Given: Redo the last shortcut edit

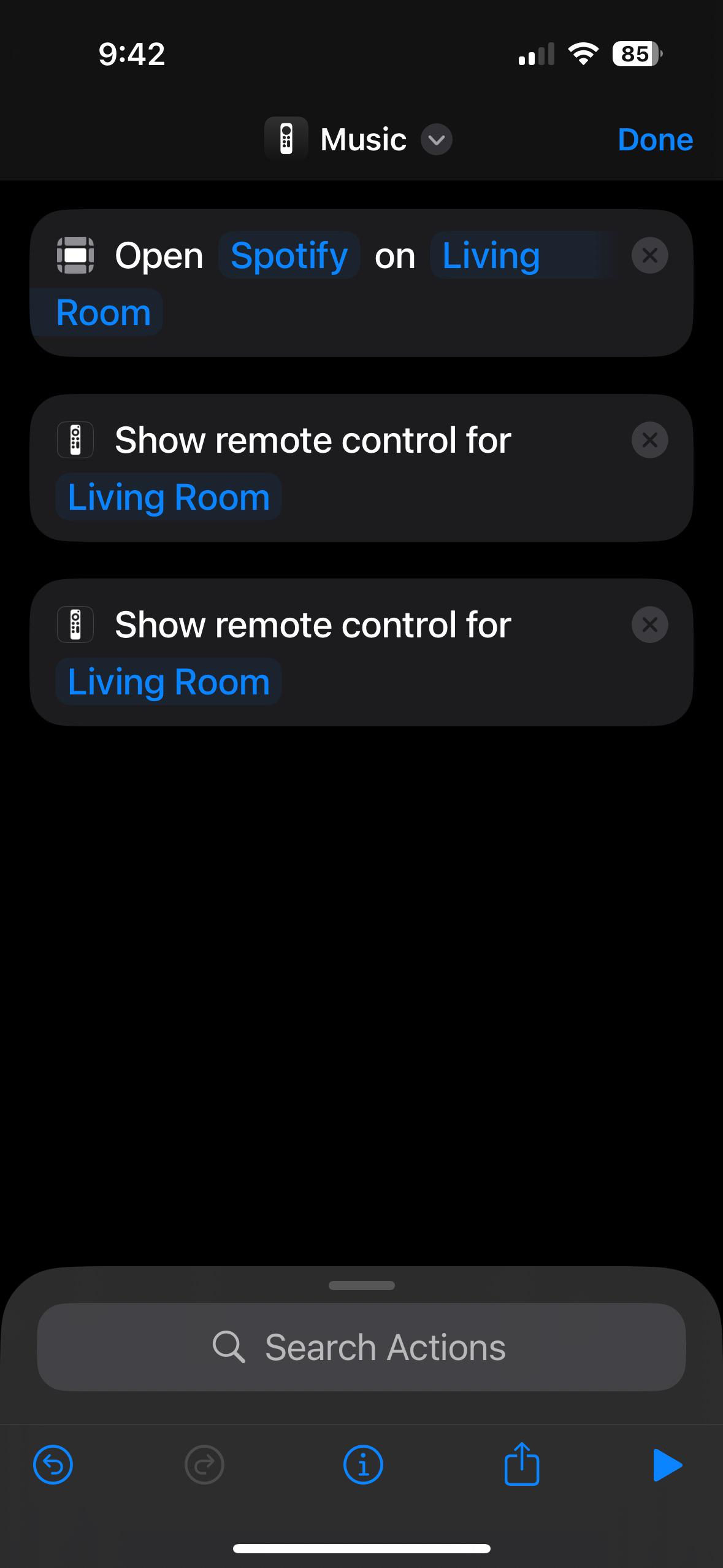Looking at the screenshot, I should [203, 1465].
